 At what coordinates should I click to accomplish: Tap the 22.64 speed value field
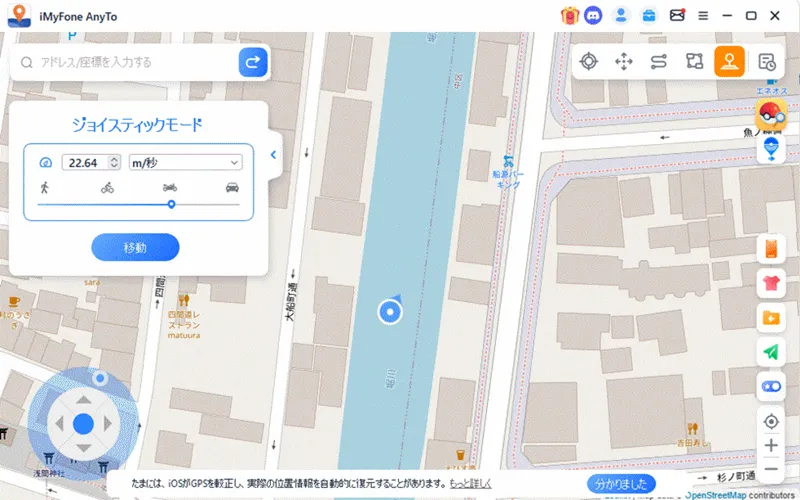click(85, 162)
